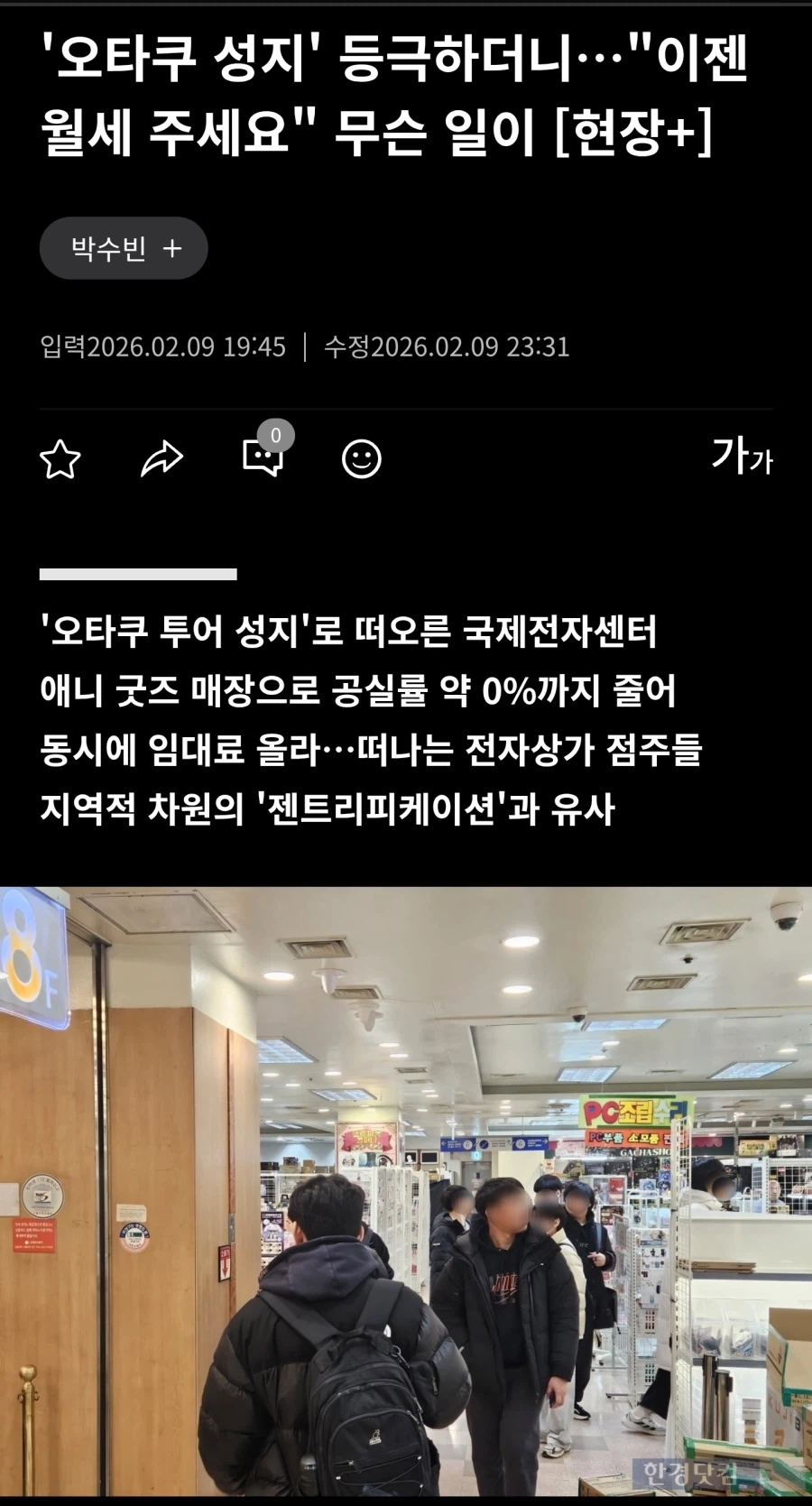Change the article font size

click(x=742, y=456)
